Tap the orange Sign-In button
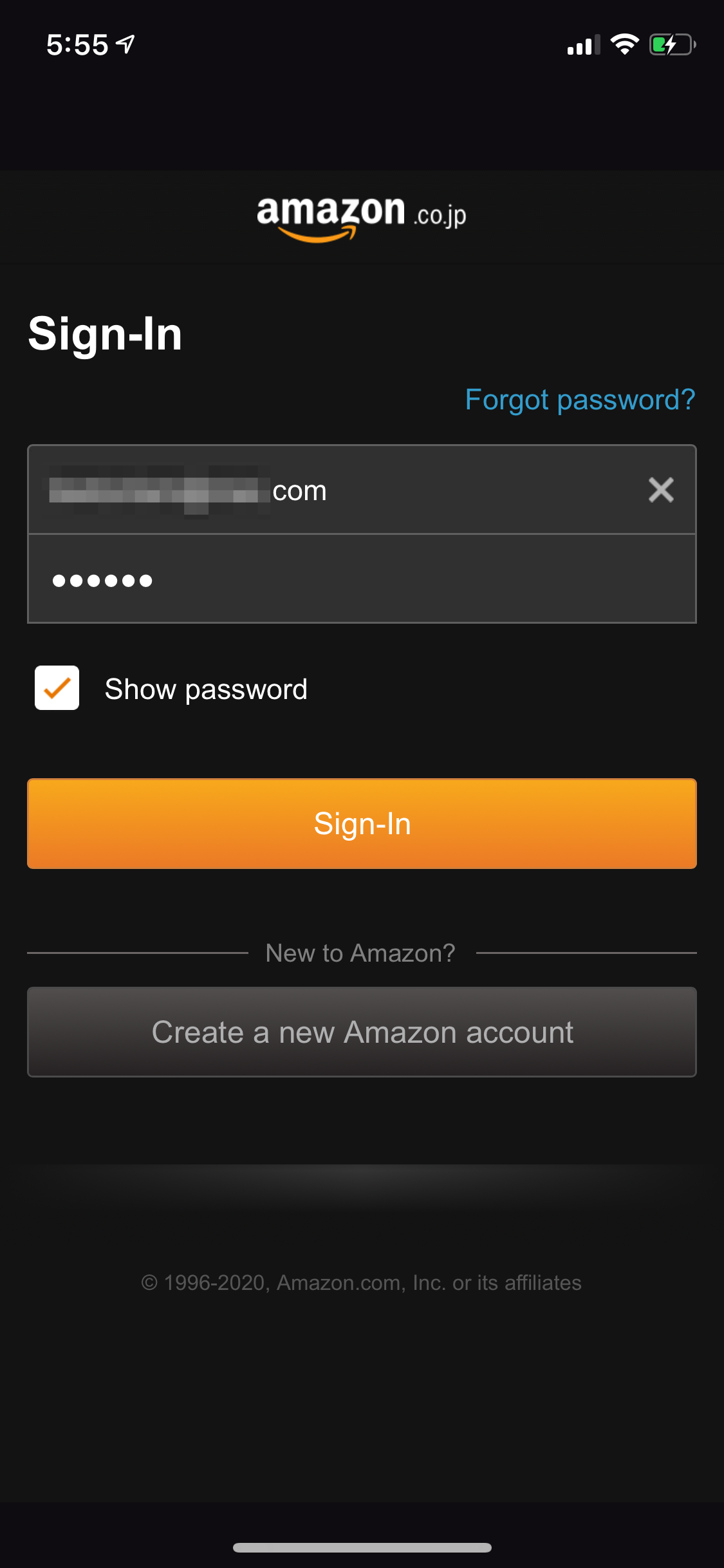 pyautogui.click(x=362, y=824)
